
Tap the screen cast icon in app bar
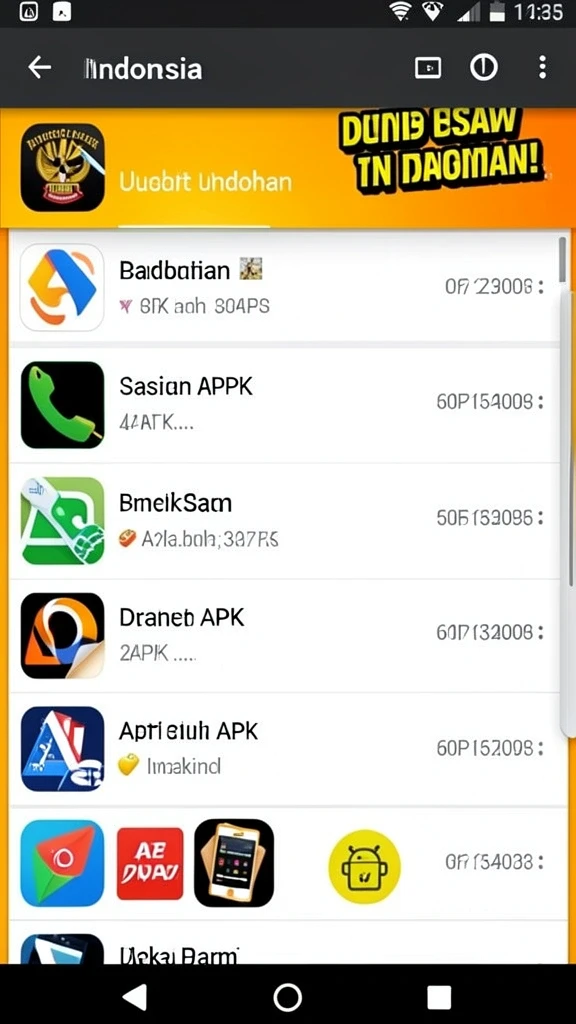(428, 67)
